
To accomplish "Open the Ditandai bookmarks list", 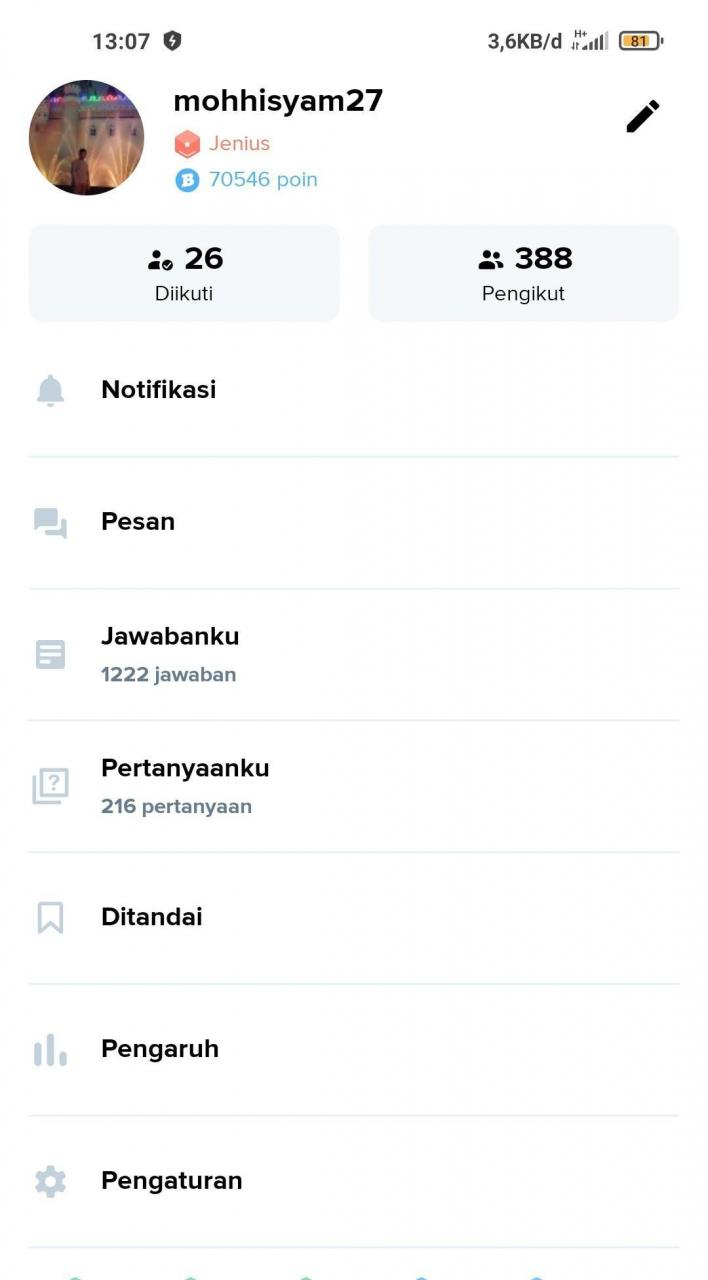I will coord(354,918).
